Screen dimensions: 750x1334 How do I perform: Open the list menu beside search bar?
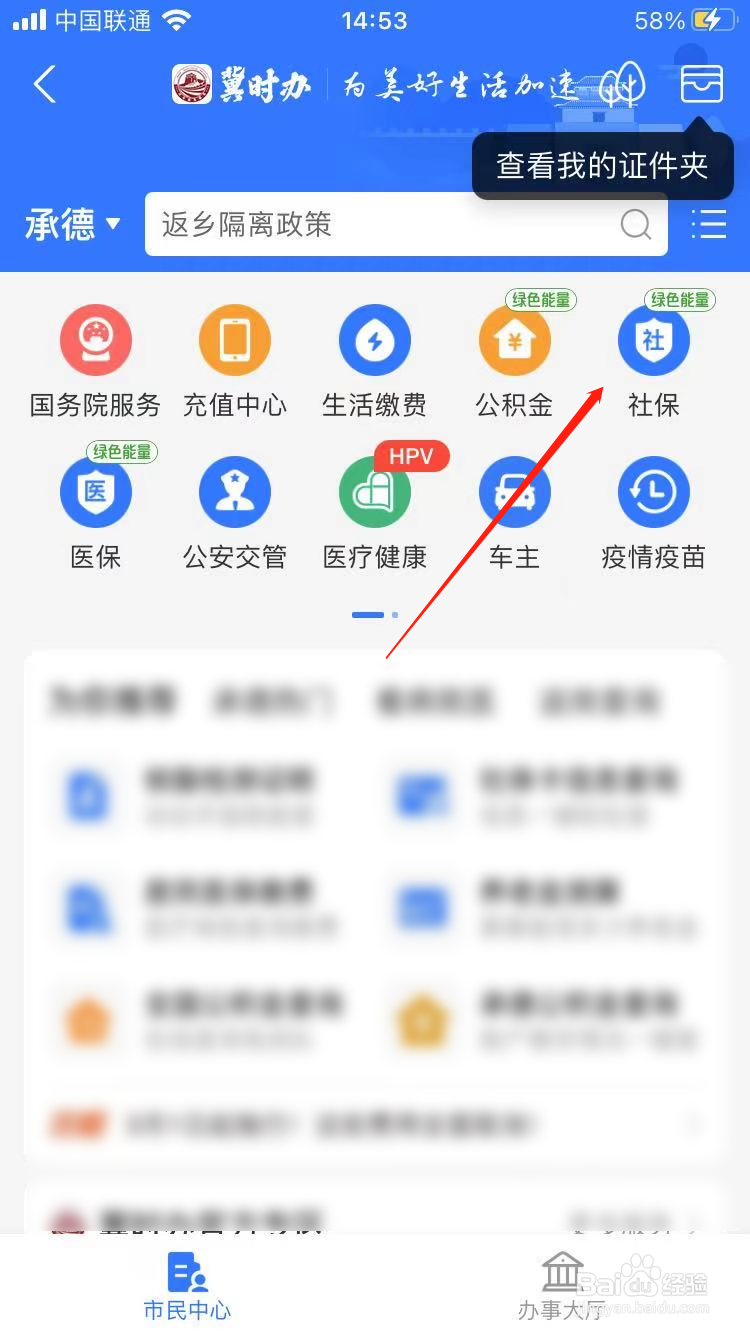709,225
